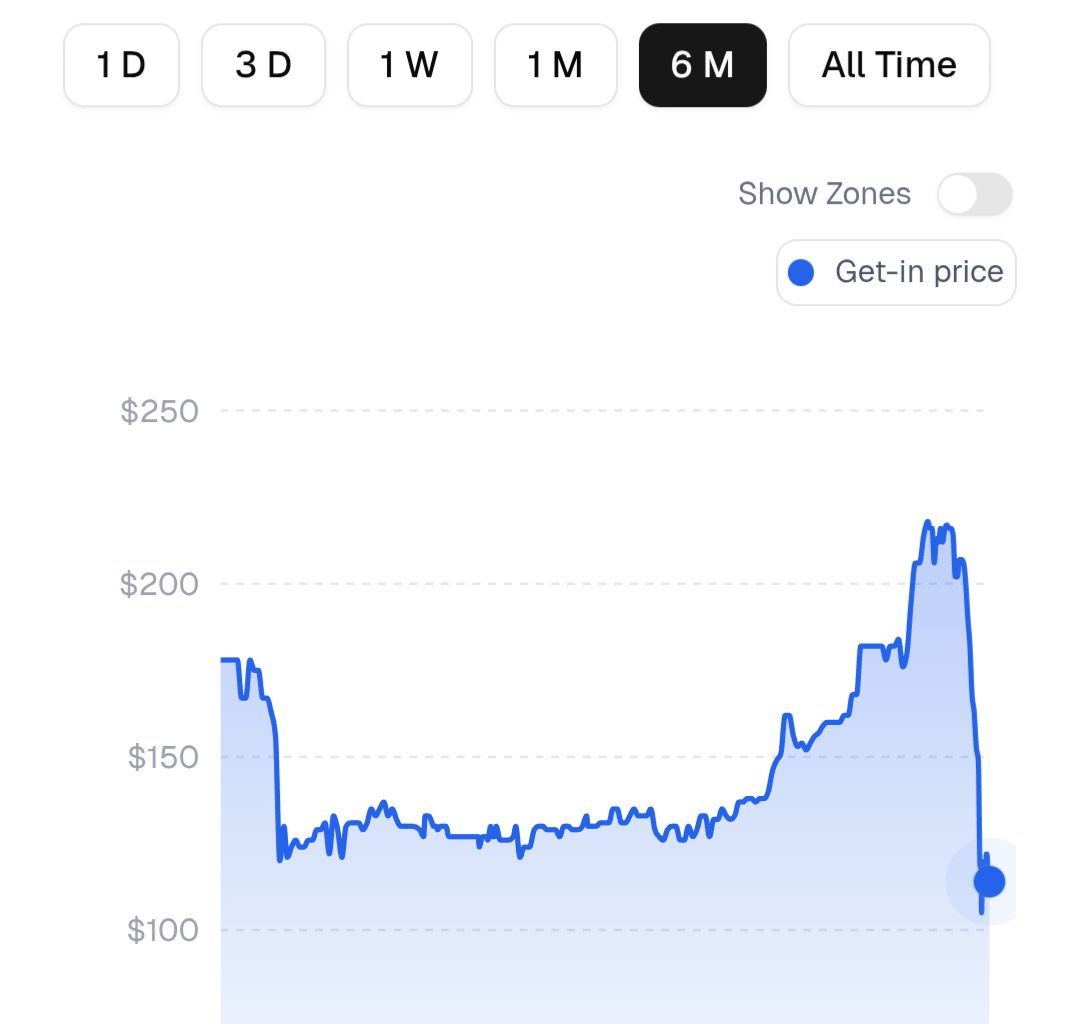The width and height of the screenshot is (1080, 1024).
Task: Switch to the 3 D range
Action: click(263, 66)
